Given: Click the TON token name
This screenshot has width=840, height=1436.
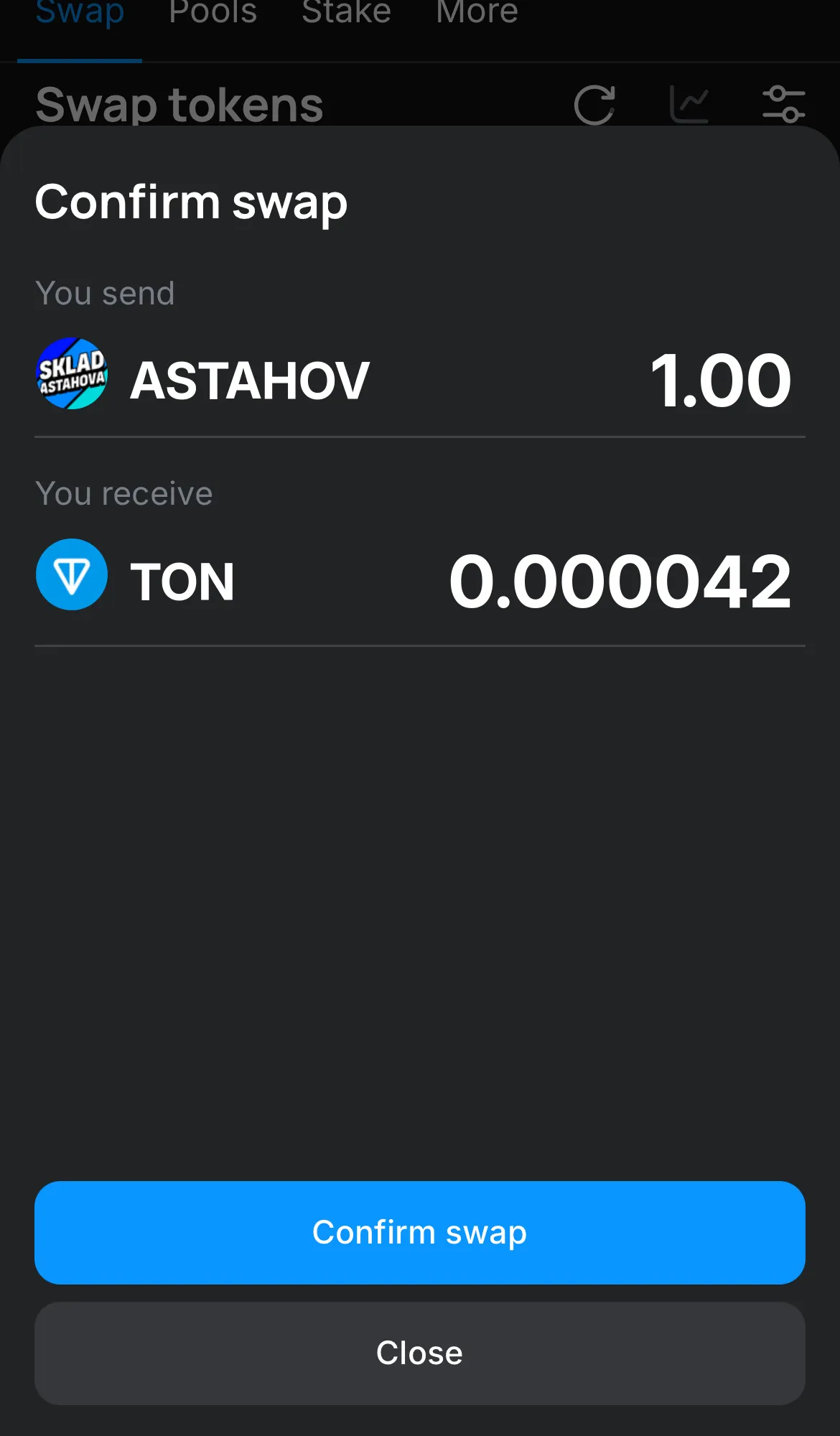Looking at the screenshot, I should (x=183, y=580).
